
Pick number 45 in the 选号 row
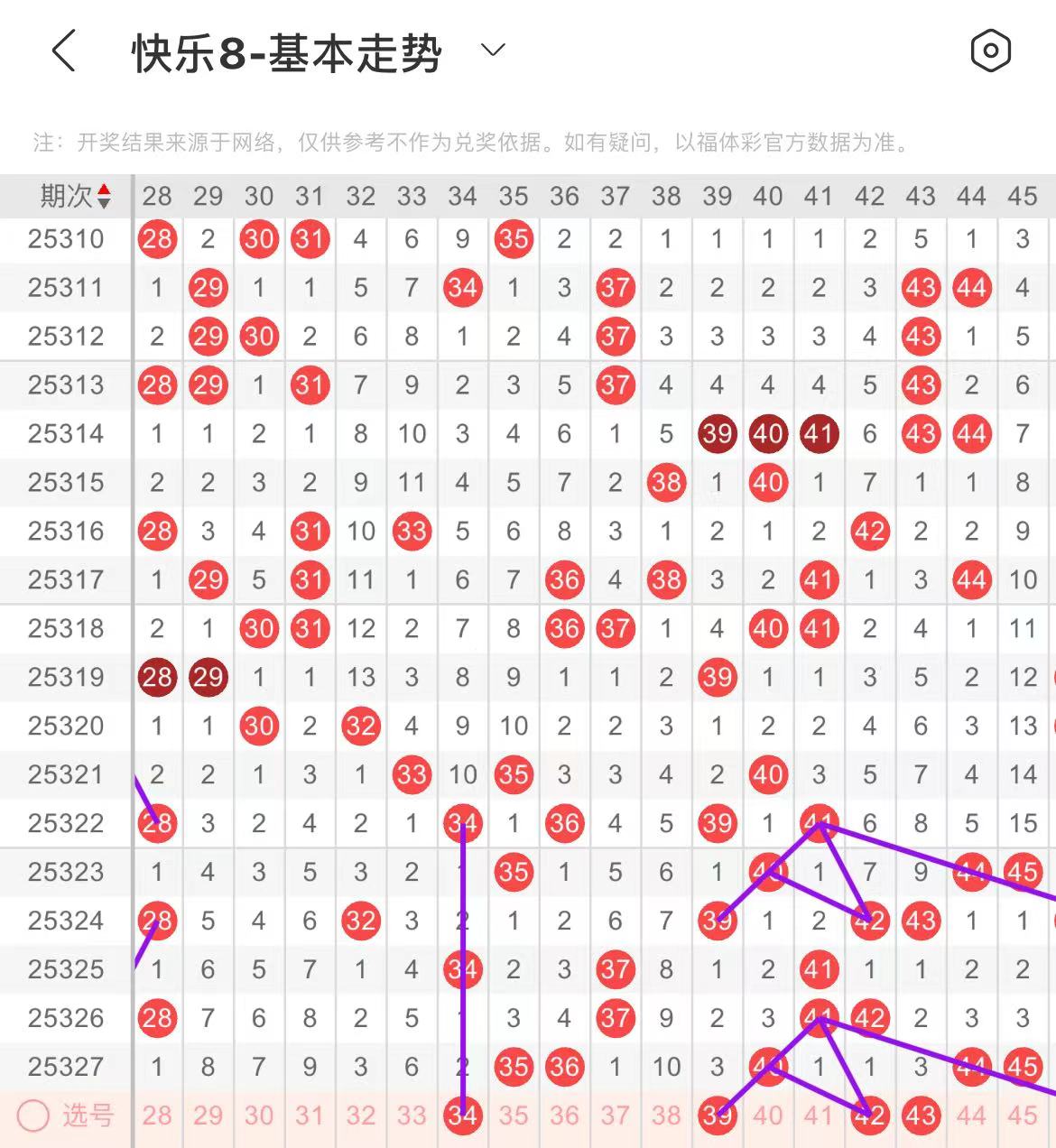(x=1022, y=1116)
